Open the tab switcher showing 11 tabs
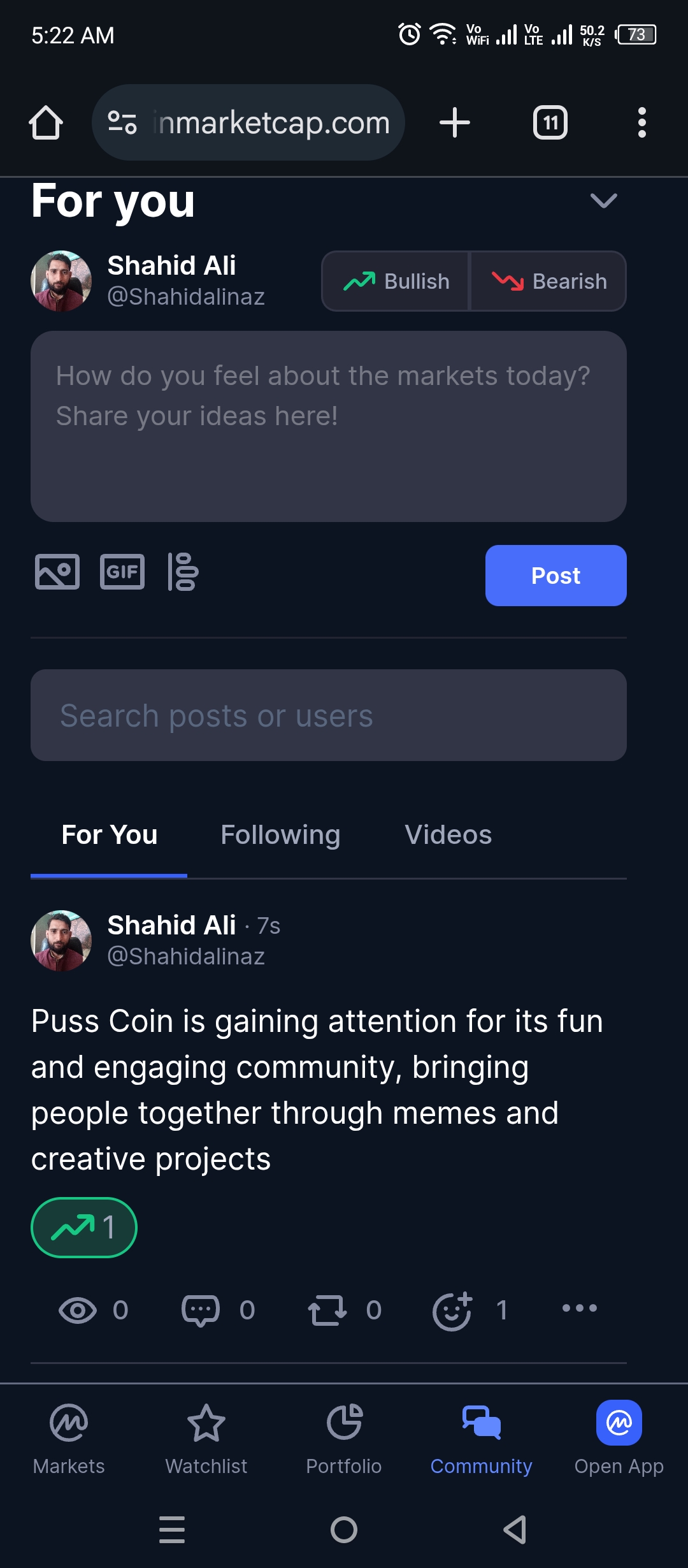This screenshot has width=688, height=1568. click(550, 122)
